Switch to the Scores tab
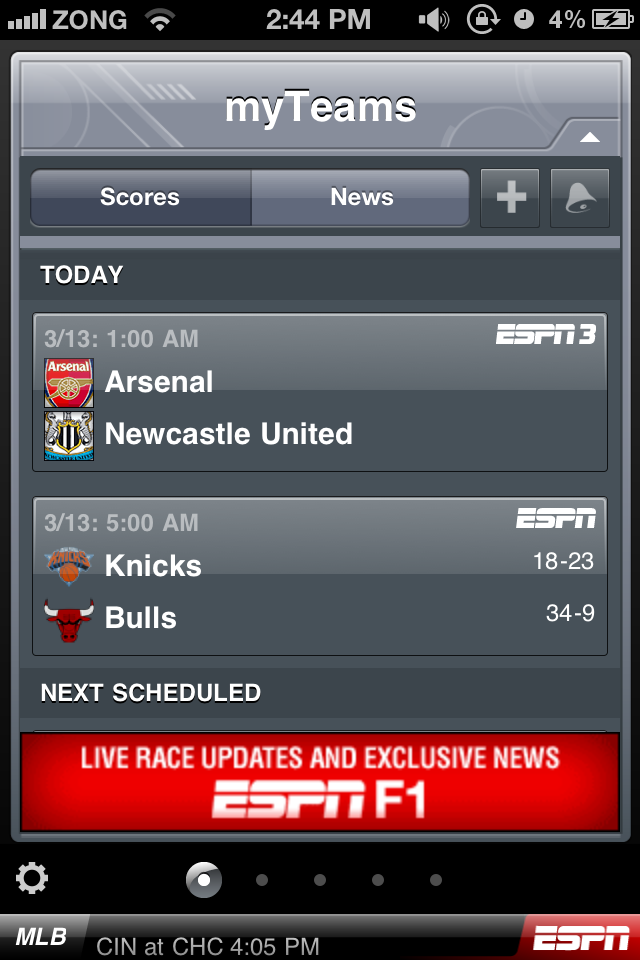Screen dimensions: 640x960 tap(140, 198)
